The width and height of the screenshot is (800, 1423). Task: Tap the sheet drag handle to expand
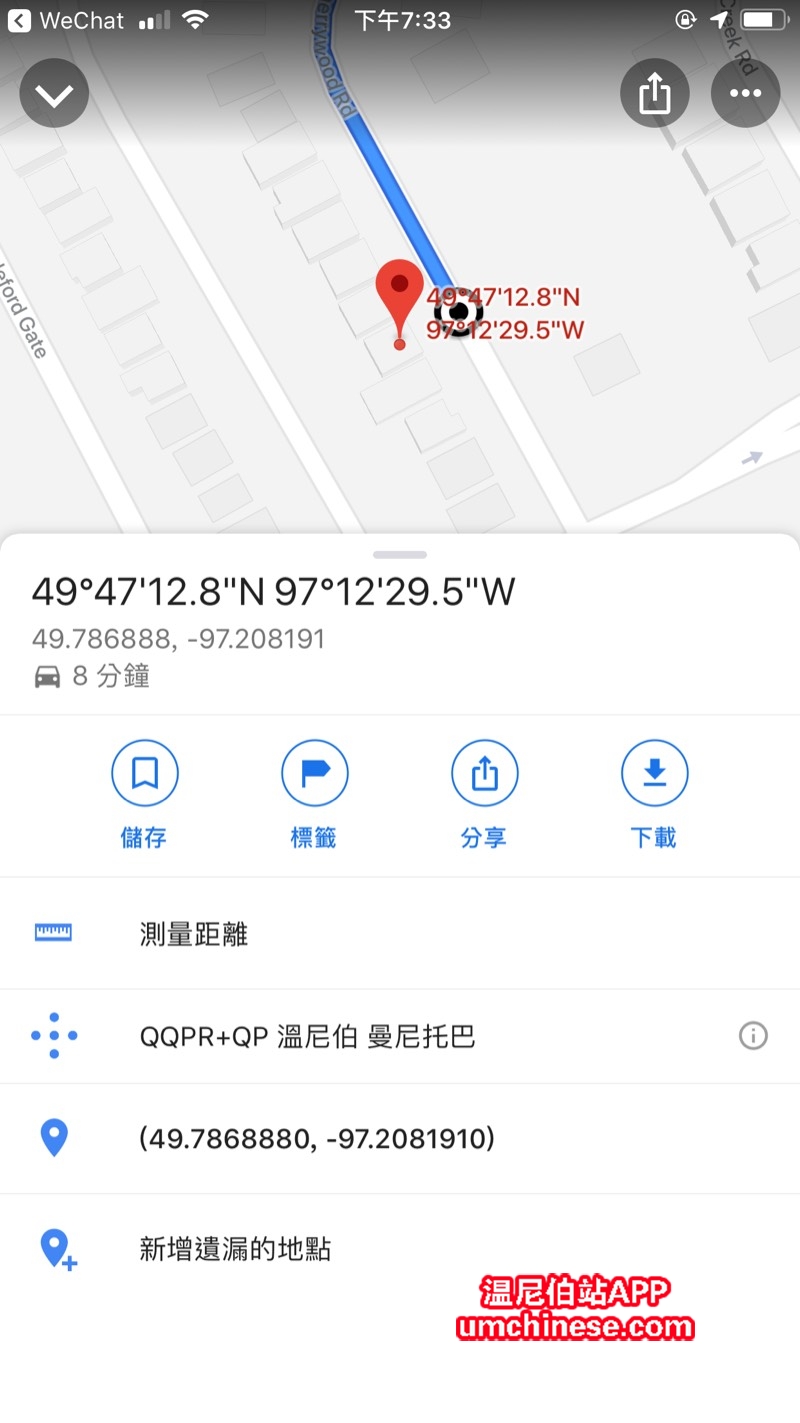pos(400,555)
